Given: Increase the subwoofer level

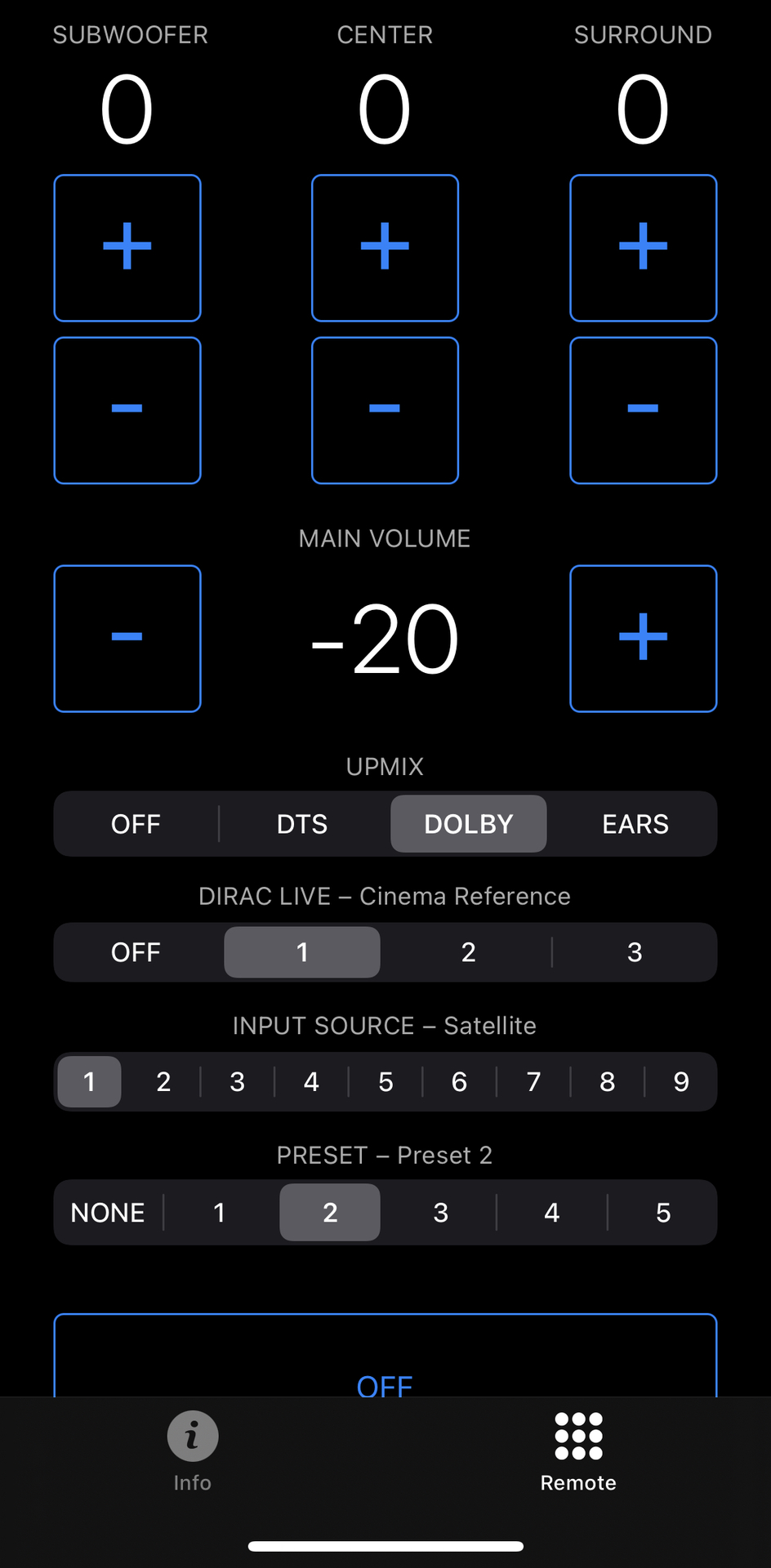Looking at the screenshot, I should point(127,247).
